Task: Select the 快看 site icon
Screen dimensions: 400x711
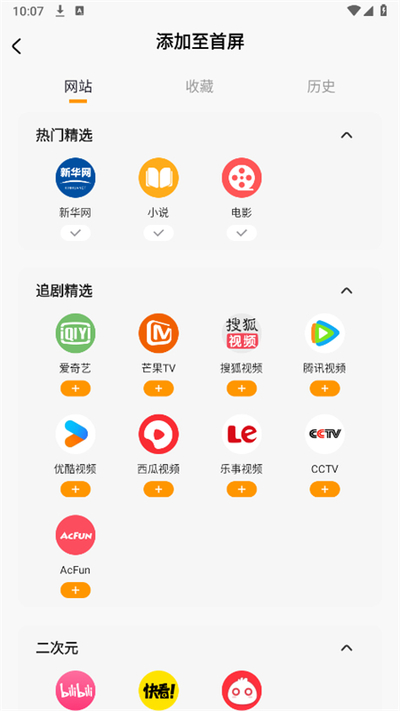Action: tap(159, 690)
